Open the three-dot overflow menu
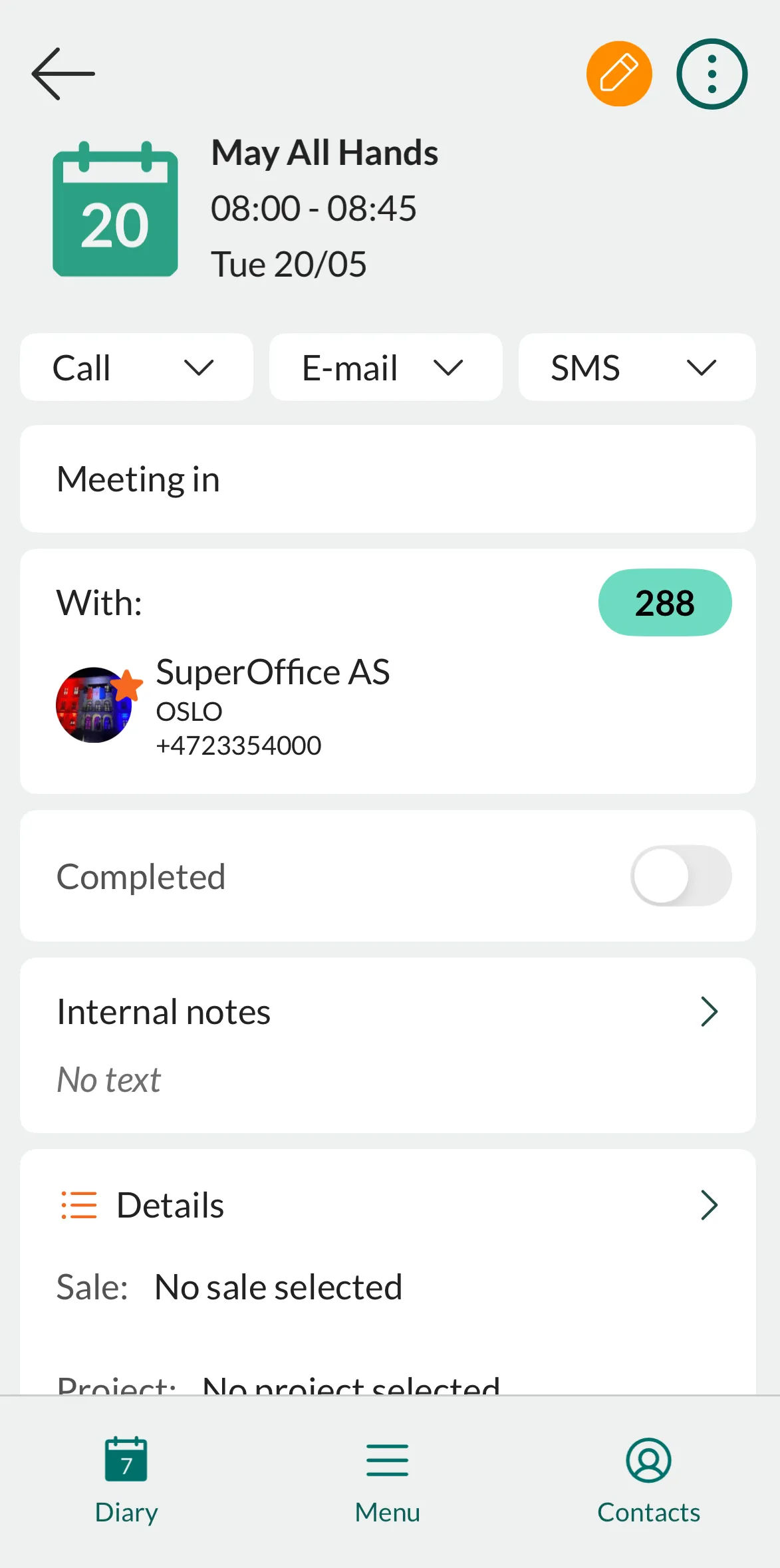780x1568 pixels. pos(712,74)
